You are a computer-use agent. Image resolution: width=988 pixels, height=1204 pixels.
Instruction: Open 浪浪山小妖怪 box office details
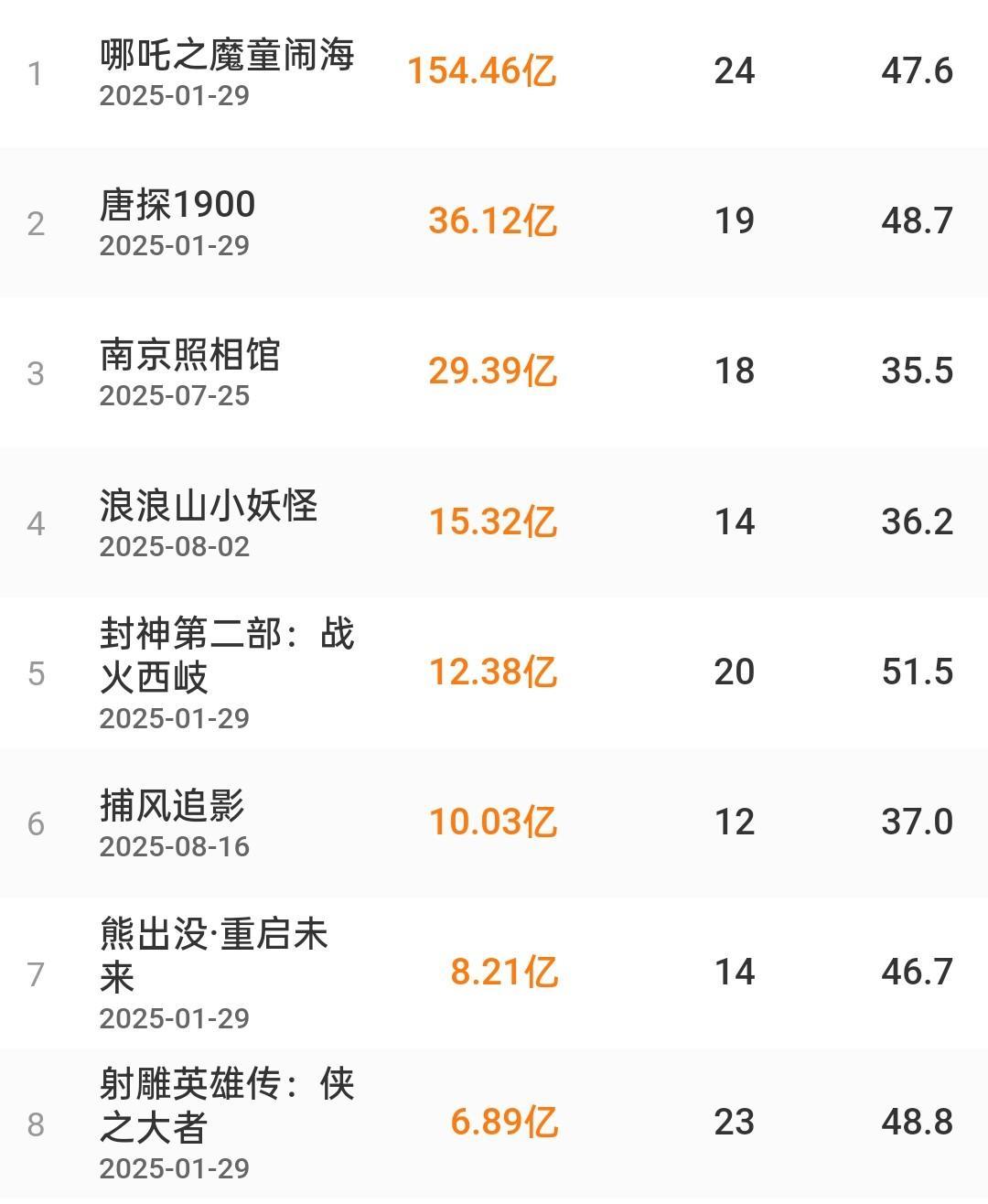pyautogui.click(x=209, y=506)
